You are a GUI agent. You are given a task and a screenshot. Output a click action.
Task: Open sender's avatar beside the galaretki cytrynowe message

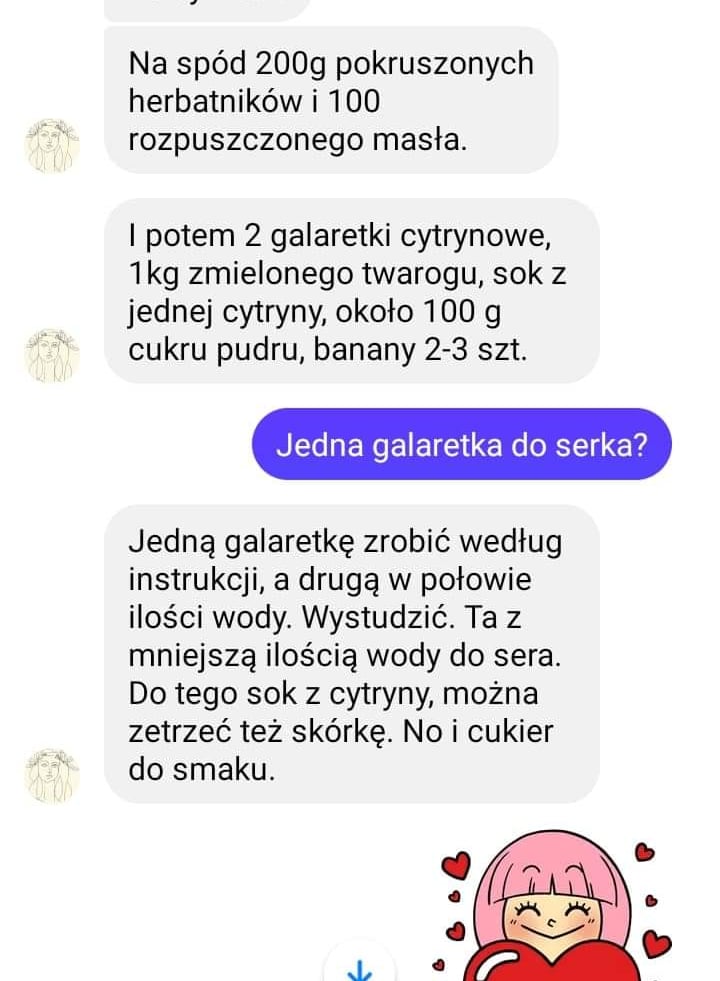[x=52, y=355]
